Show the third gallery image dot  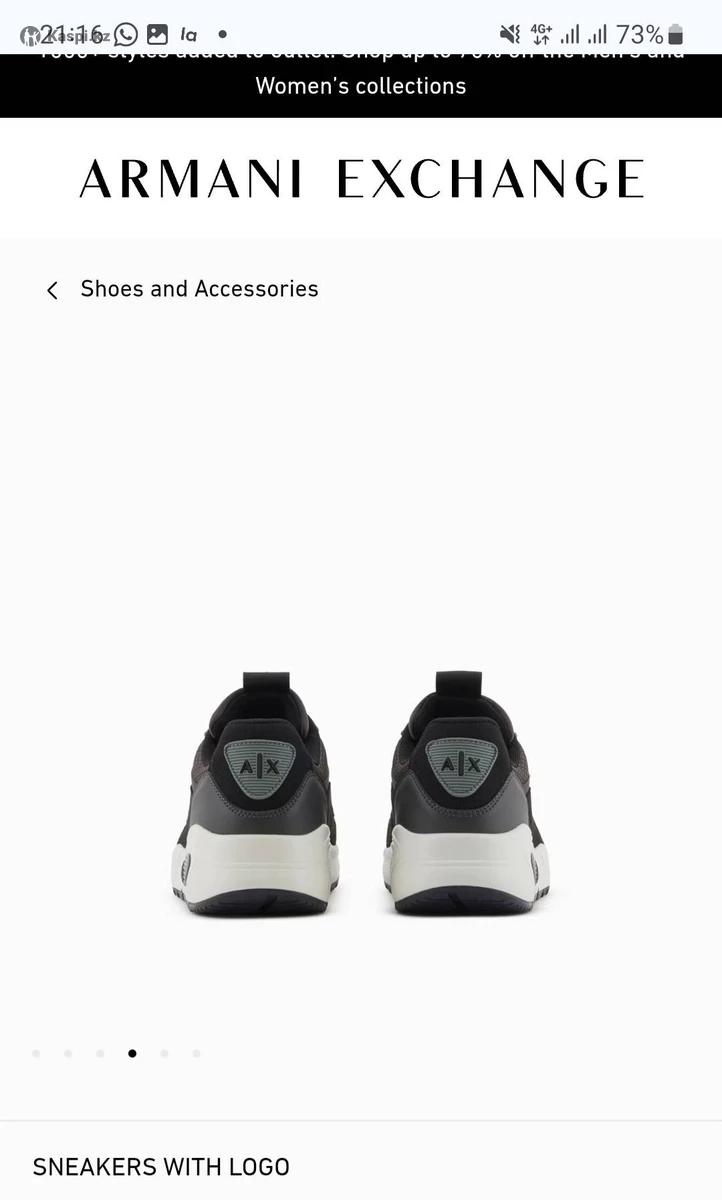coord(100,1053)
